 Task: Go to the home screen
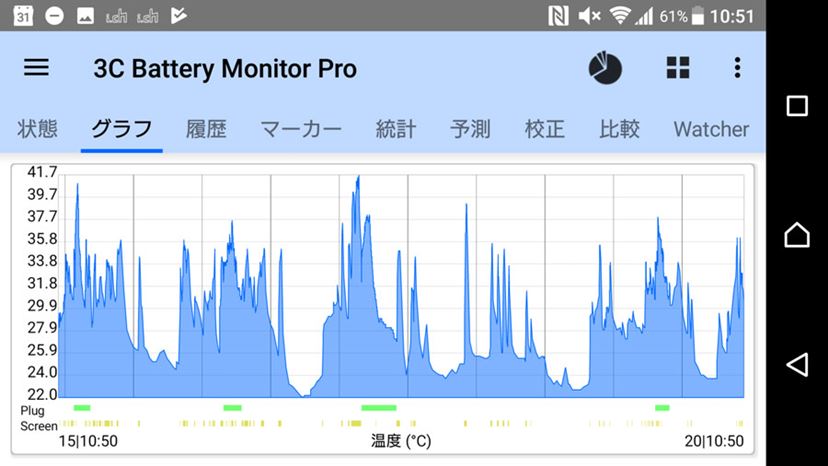pyautogui.click(x=797, y=235)
